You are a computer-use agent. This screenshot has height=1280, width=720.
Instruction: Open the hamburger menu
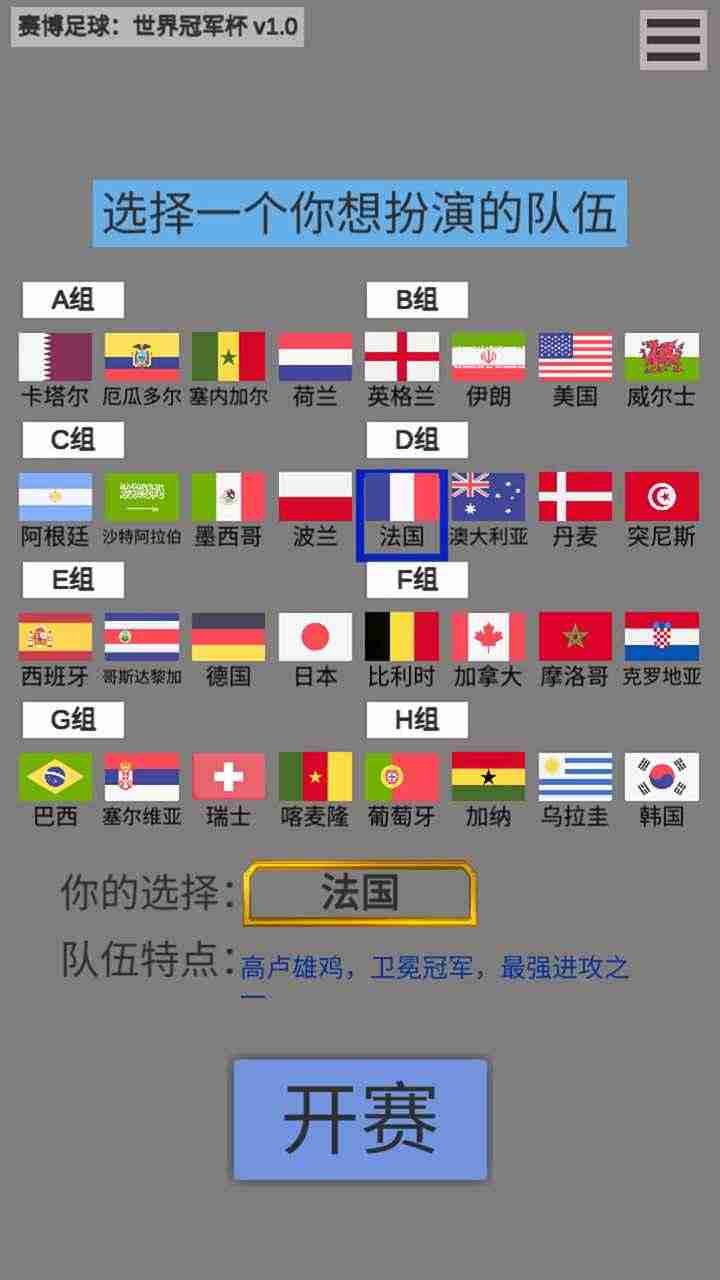pyautogui.click(x=673, y=40)
